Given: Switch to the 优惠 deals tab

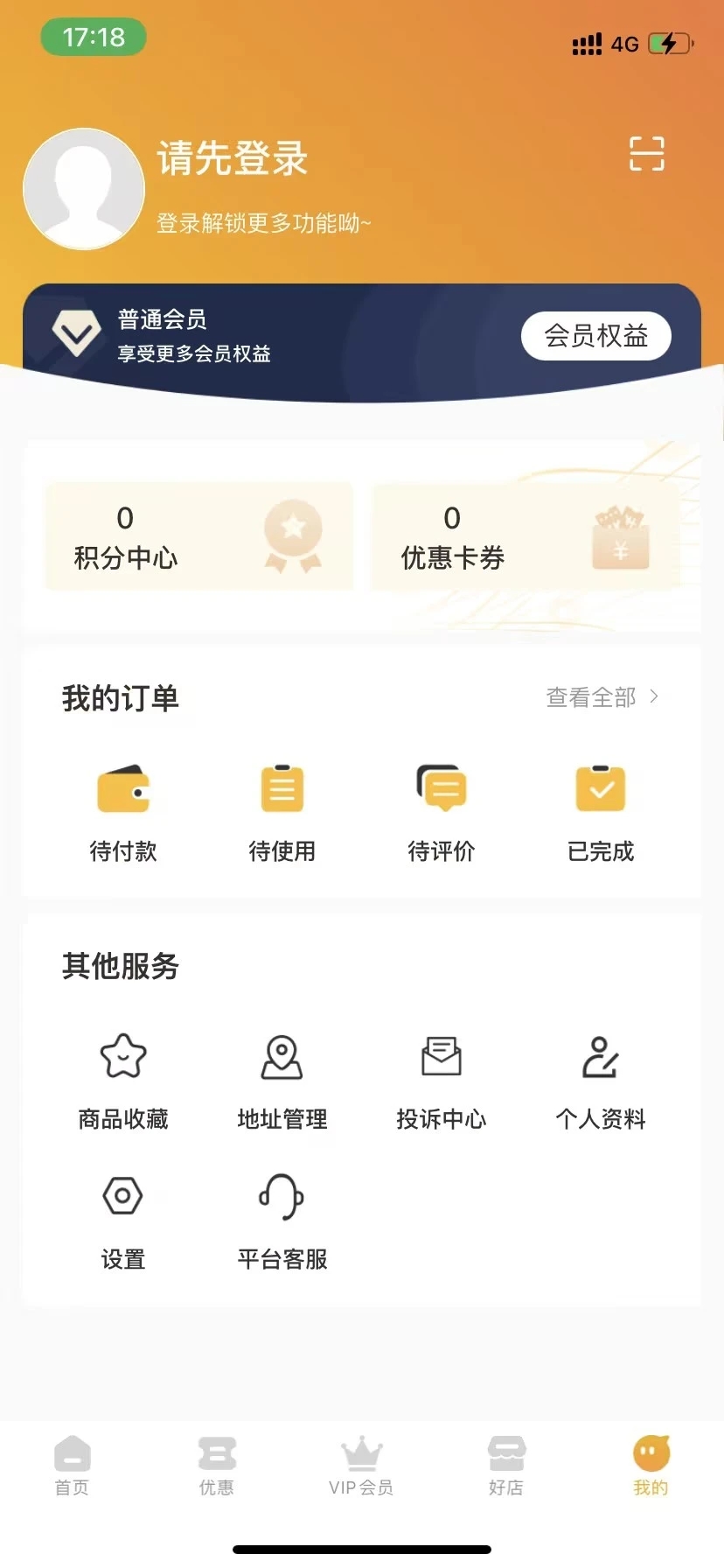Looking at the screenshot, I should (217, 1466).
